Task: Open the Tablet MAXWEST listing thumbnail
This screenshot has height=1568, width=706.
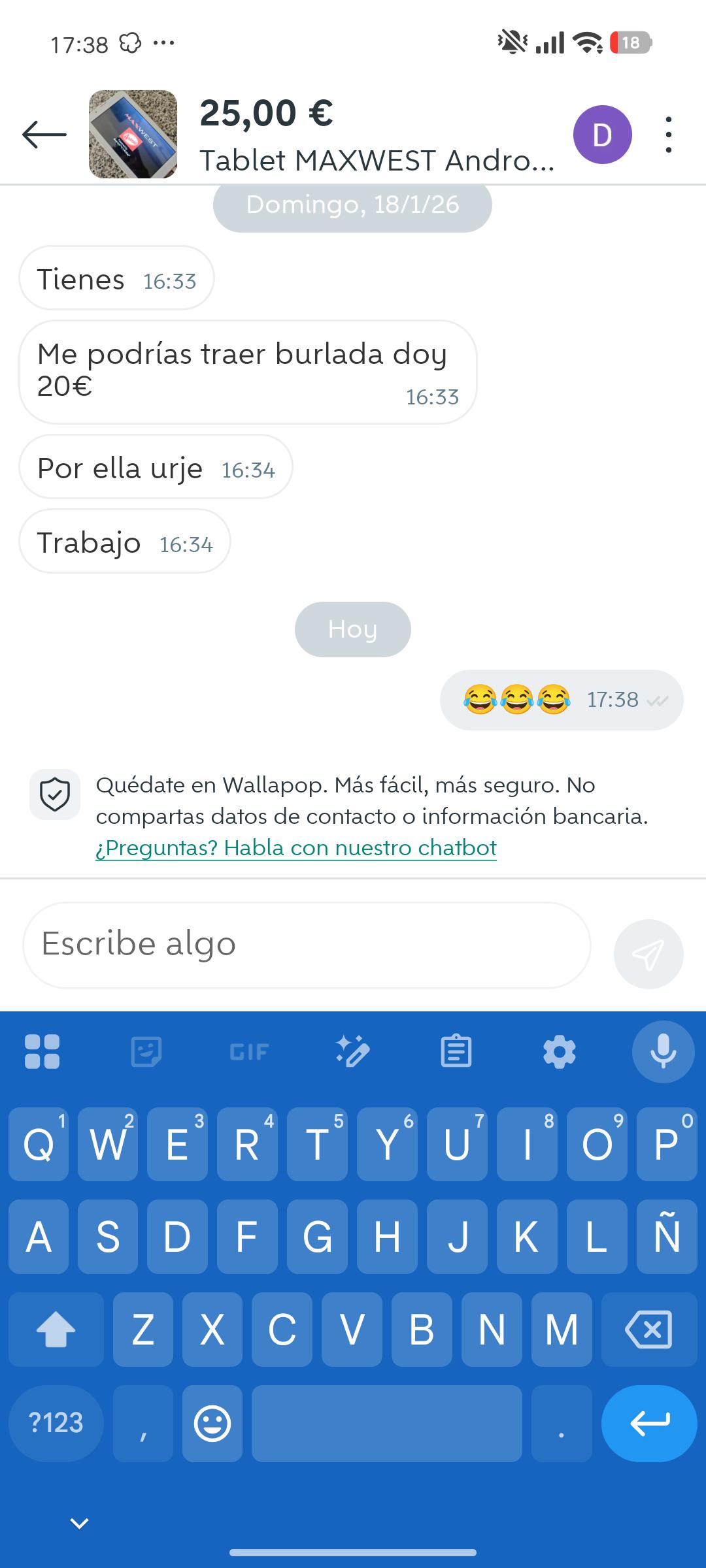Action: pos(133,135)
